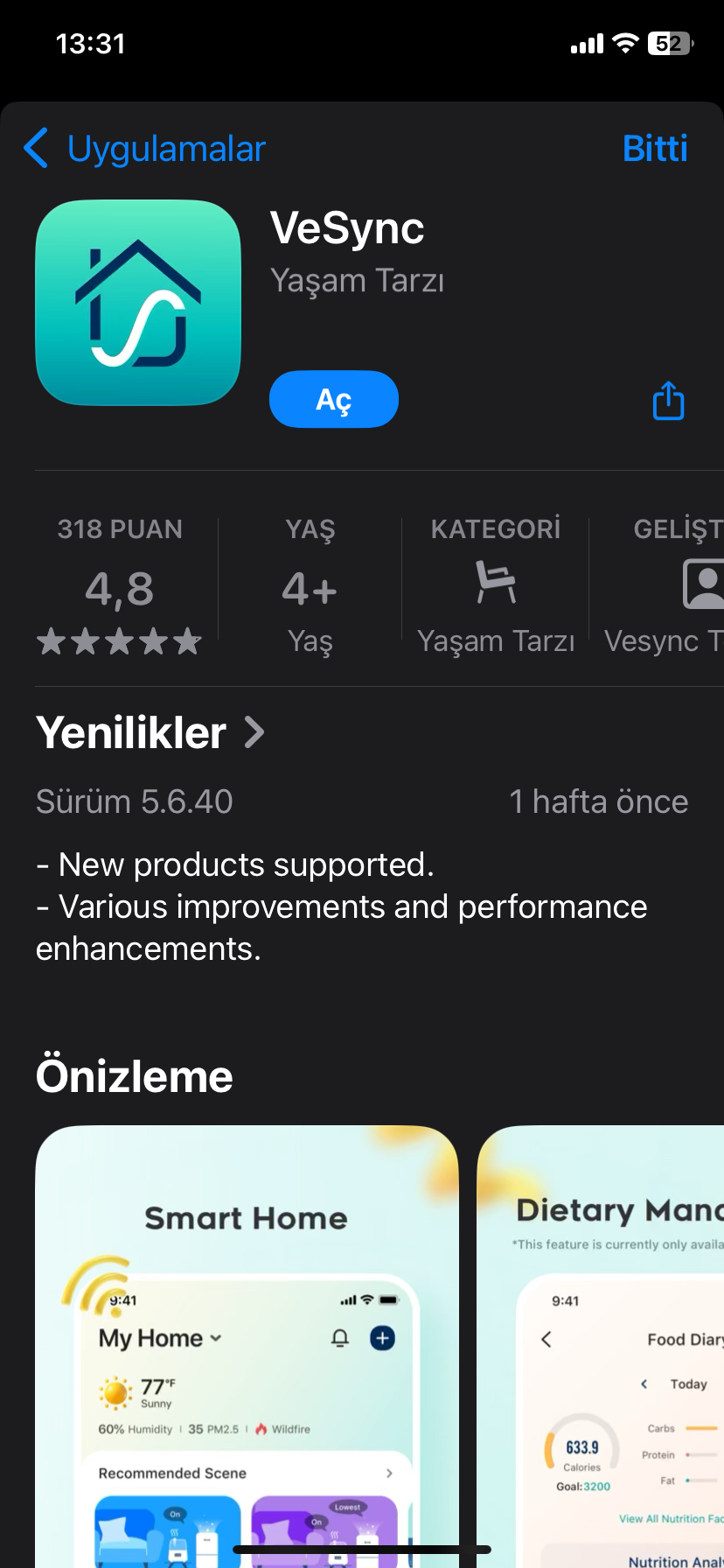The width and height of the screenshot is (724, 1568).
Task: View the Dietary preview screenshot
Action: tap(603, 1347)
